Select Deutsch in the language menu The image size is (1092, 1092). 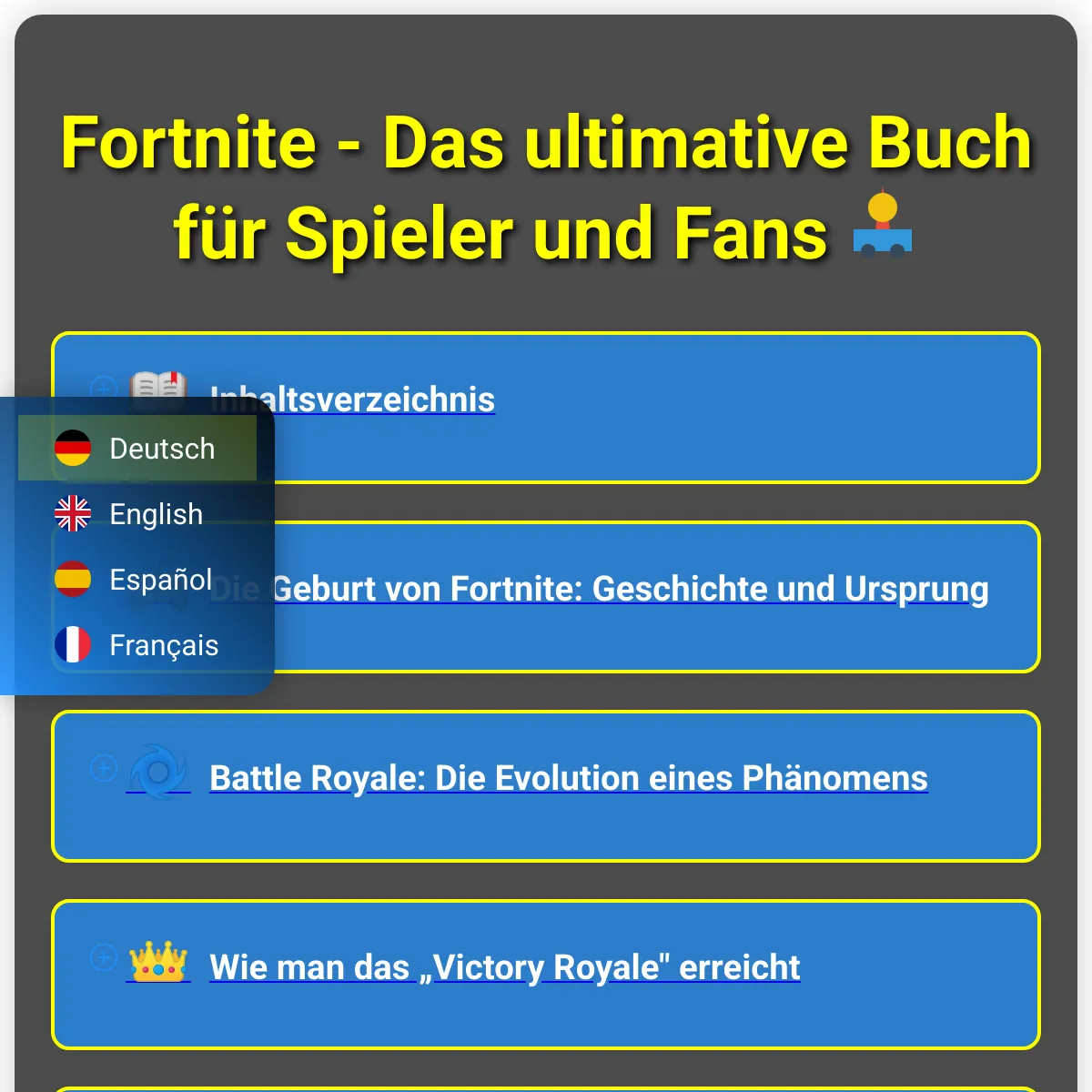click(x=136, y=449)
